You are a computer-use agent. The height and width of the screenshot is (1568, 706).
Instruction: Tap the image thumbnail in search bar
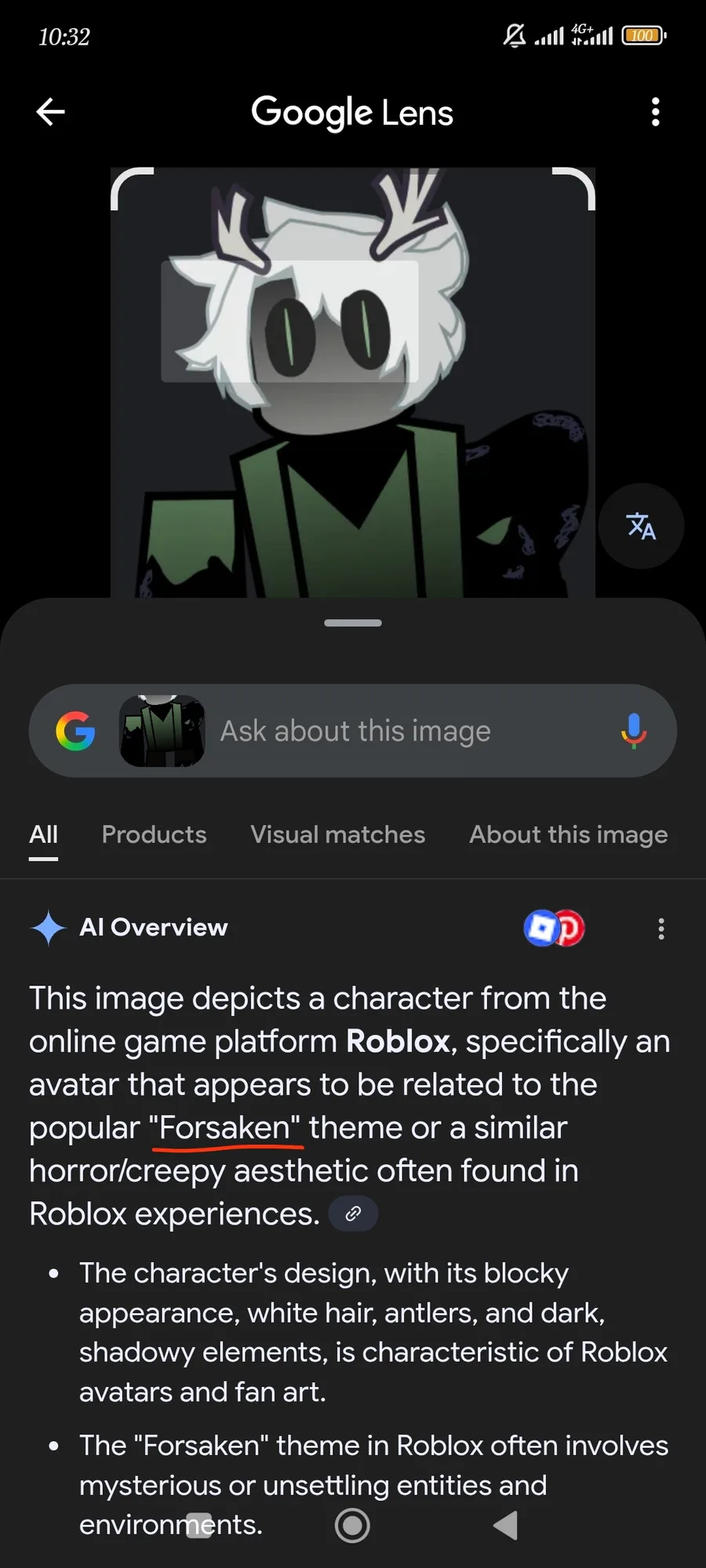point(162,731)
